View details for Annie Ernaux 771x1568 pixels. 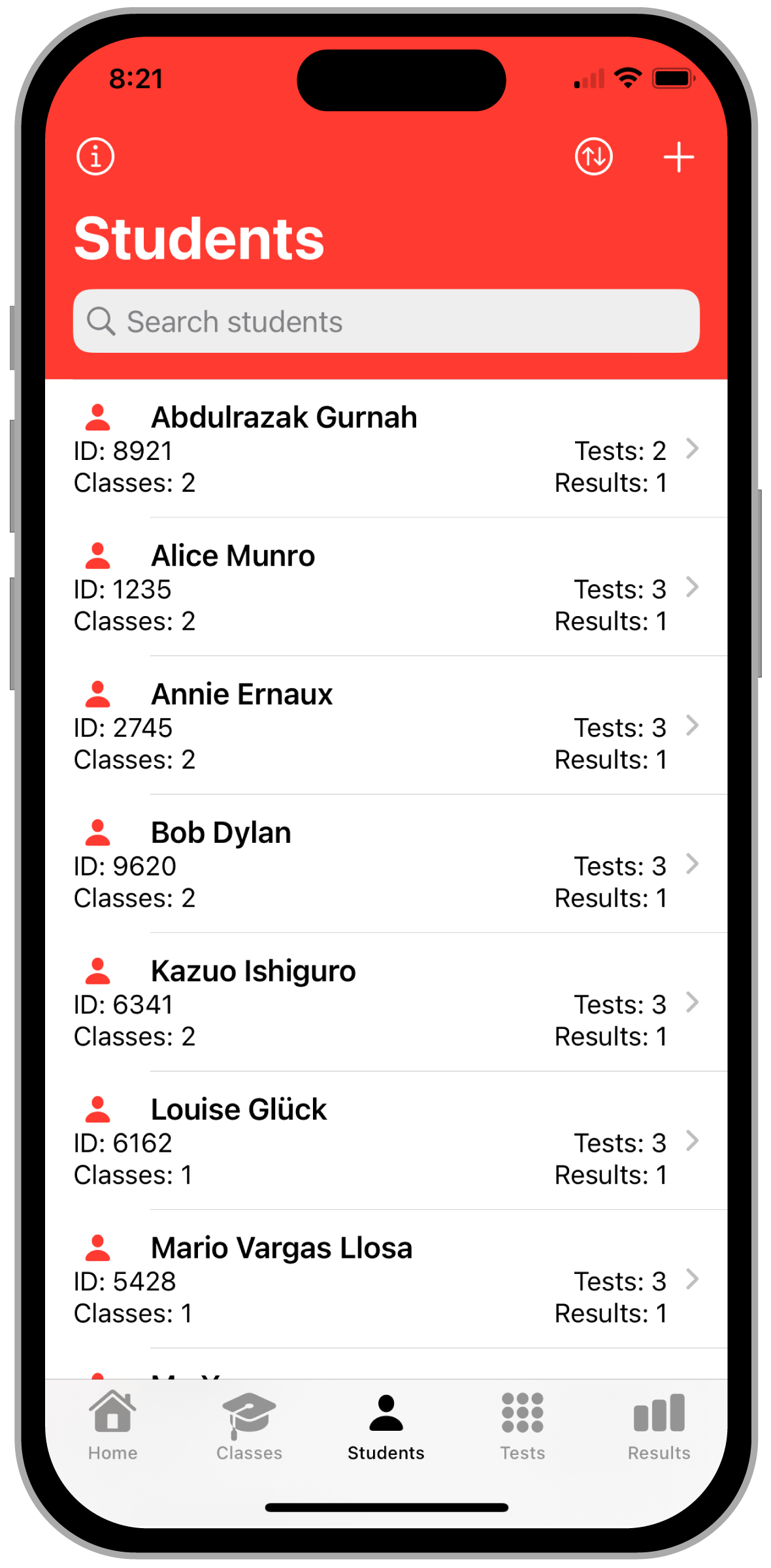(x=386, y=726)
